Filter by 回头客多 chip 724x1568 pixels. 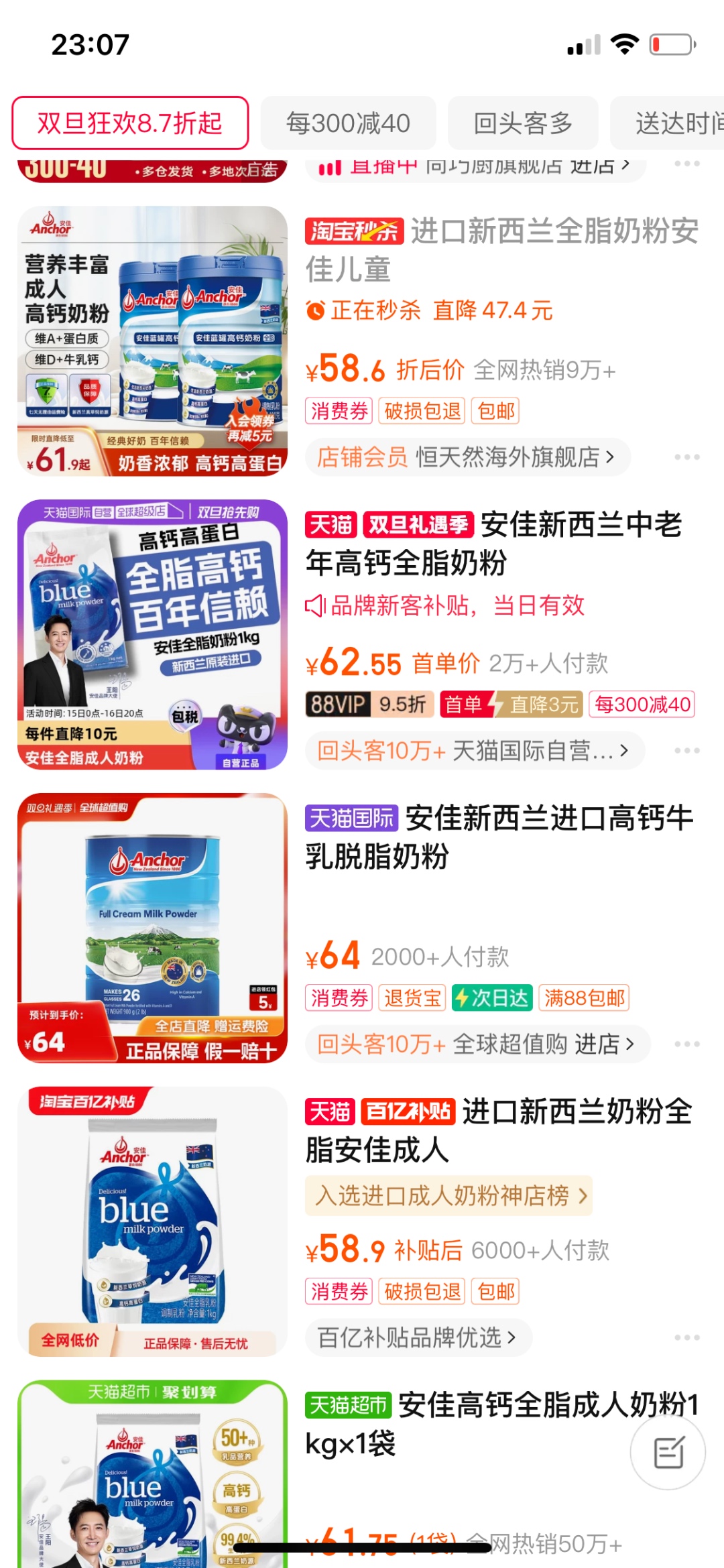tap(522, 123)
